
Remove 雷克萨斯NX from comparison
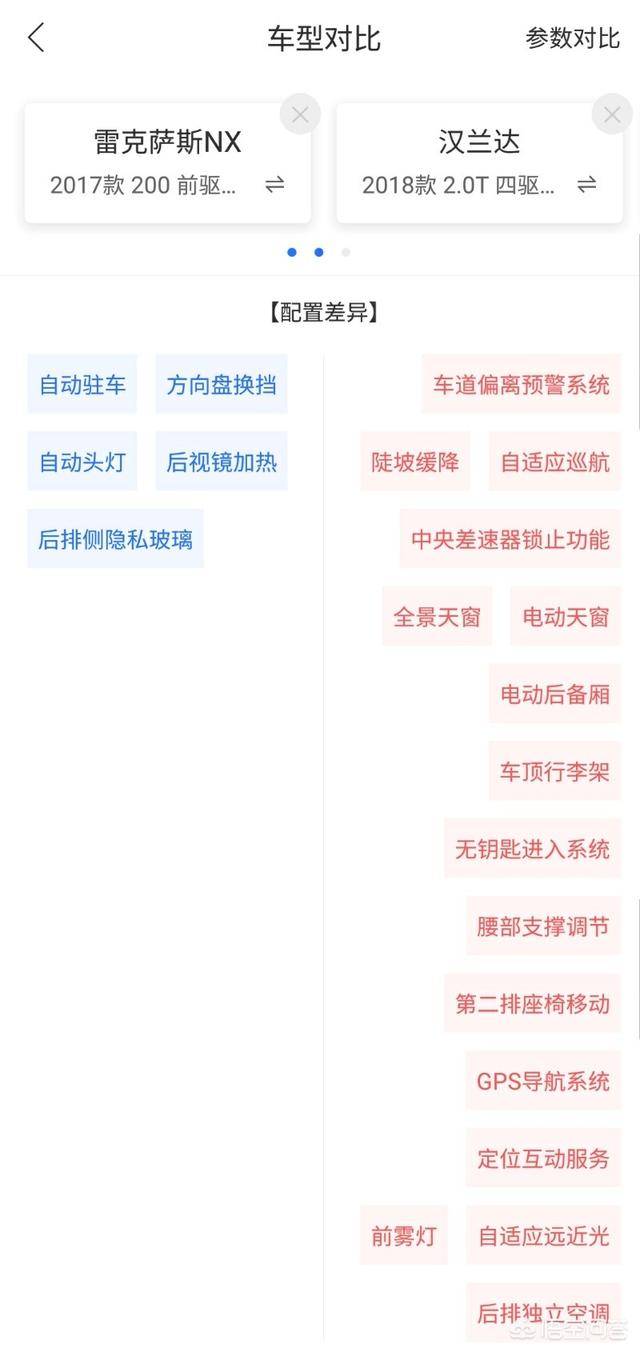[300, 115]
